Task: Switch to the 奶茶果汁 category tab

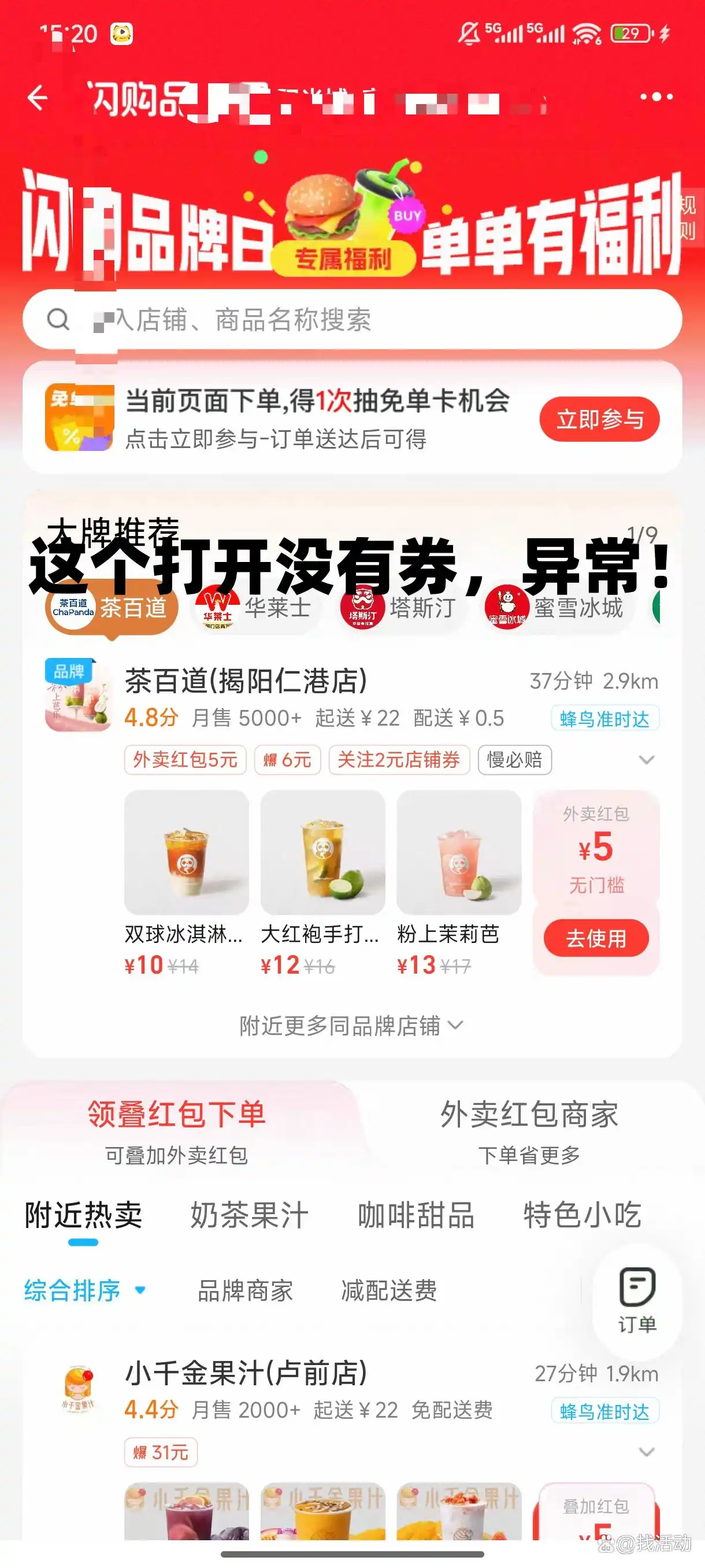Action: click(x=250, y=1215)
